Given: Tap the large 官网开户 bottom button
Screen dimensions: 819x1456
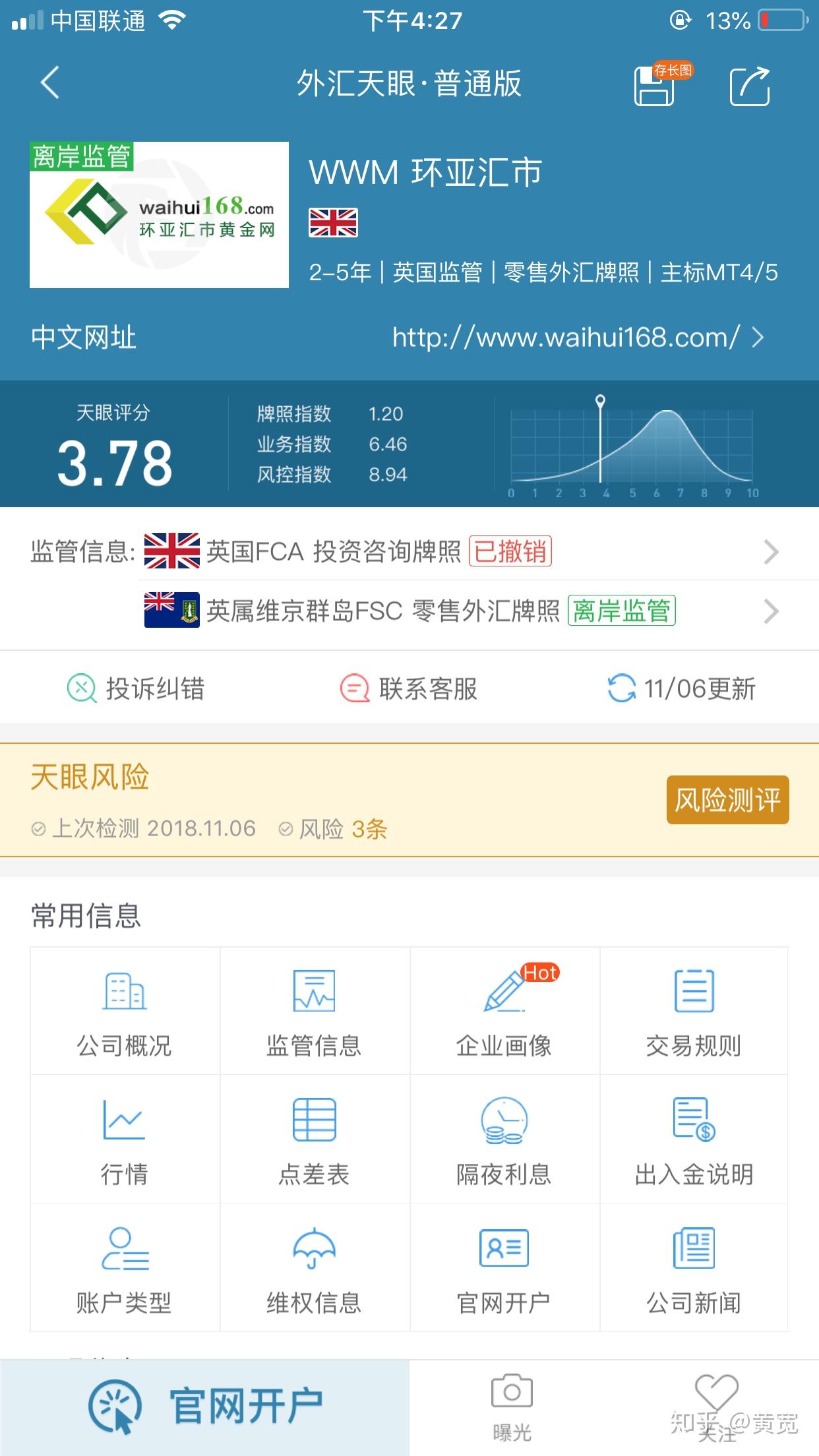Looking at the screenshot, I should pos(204,1407).
